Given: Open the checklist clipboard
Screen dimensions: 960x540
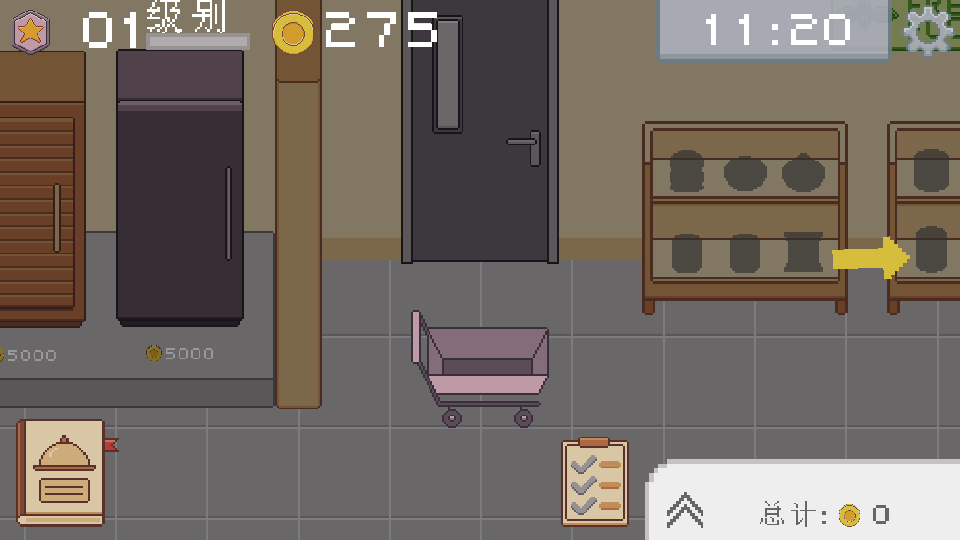Looking at the screenshot, I should click(x=595, y=482).
